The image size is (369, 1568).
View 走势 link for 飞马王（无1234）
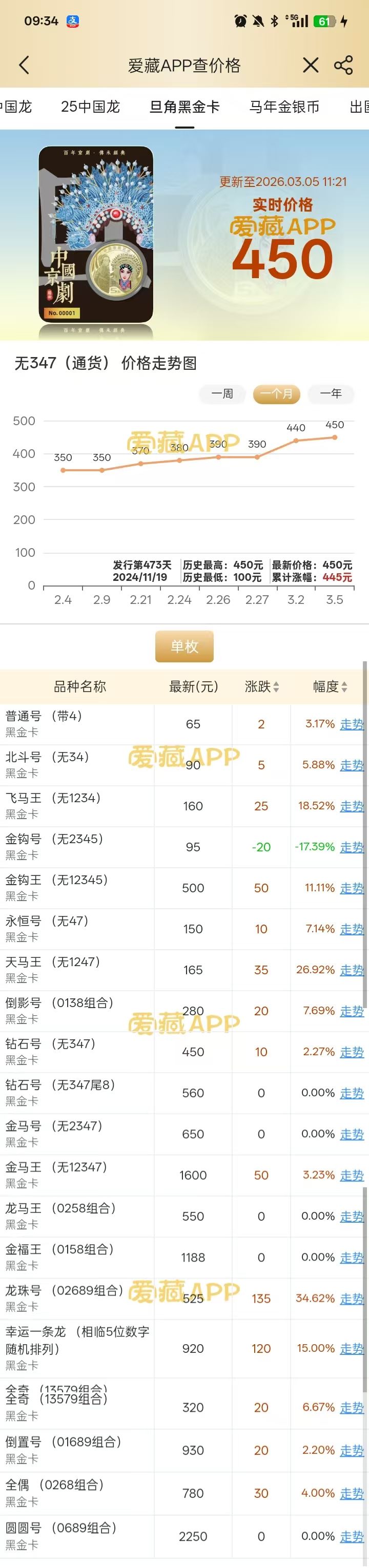[352, 806]
